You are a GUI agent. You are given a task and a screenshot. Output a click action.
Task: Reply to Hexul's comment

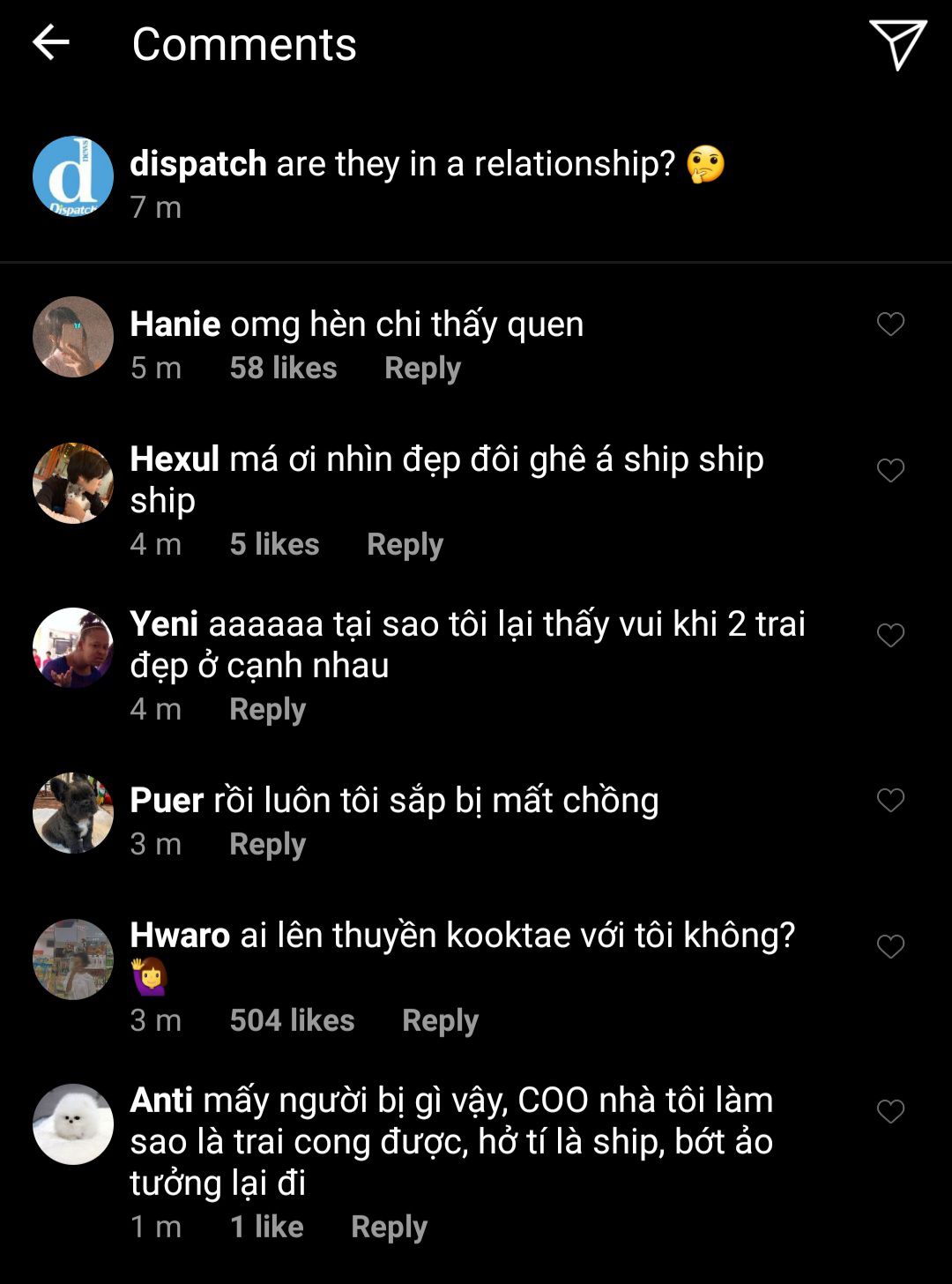coord(405,544)
